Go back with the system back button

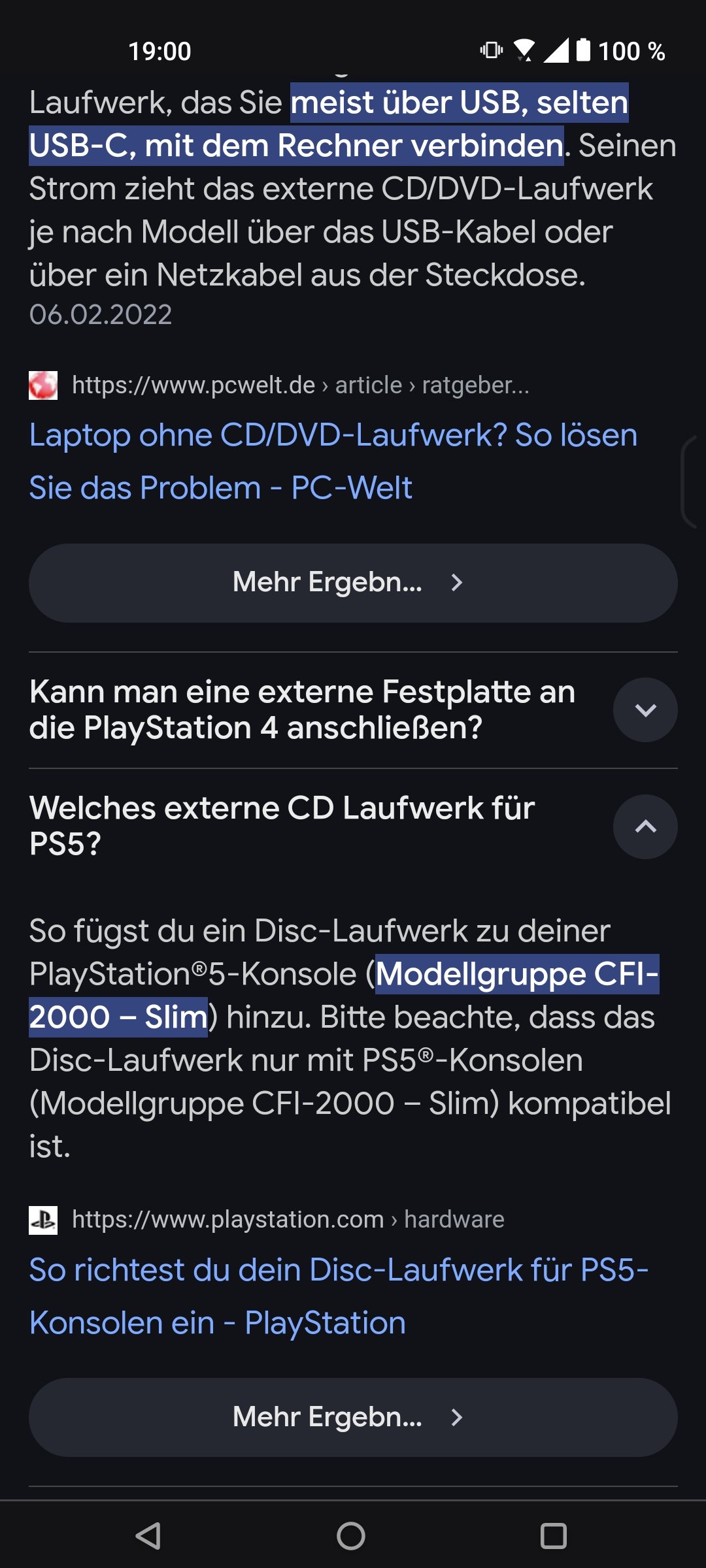pyautogui.click(x=148, y=1535)
